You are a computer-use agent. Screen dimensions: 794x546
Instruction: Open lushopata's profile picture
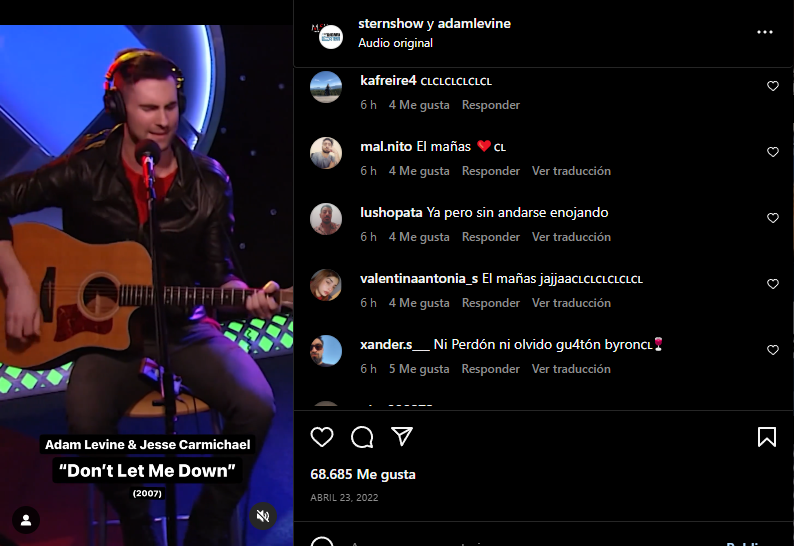(326, 218)
